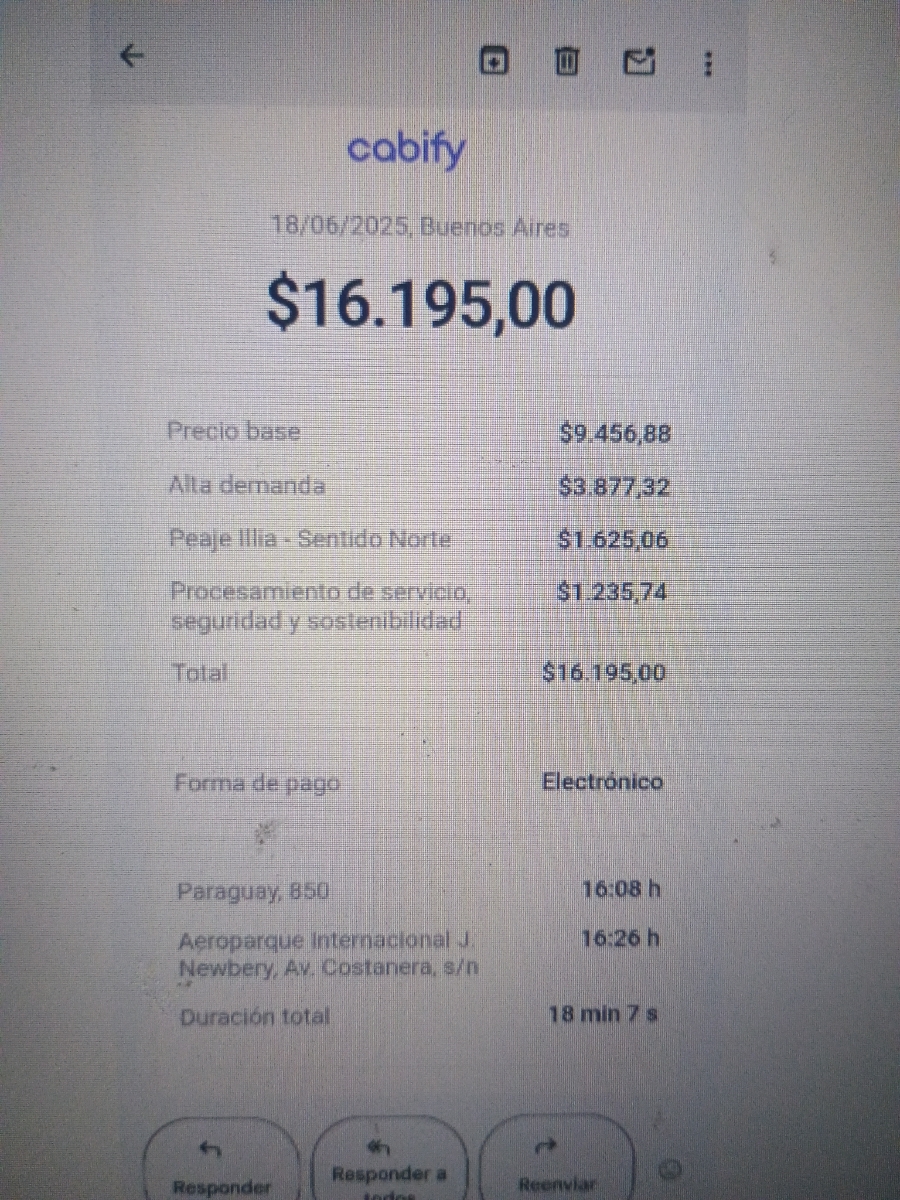
Task: Tap the Responder button
Action: coord(220,1165)
